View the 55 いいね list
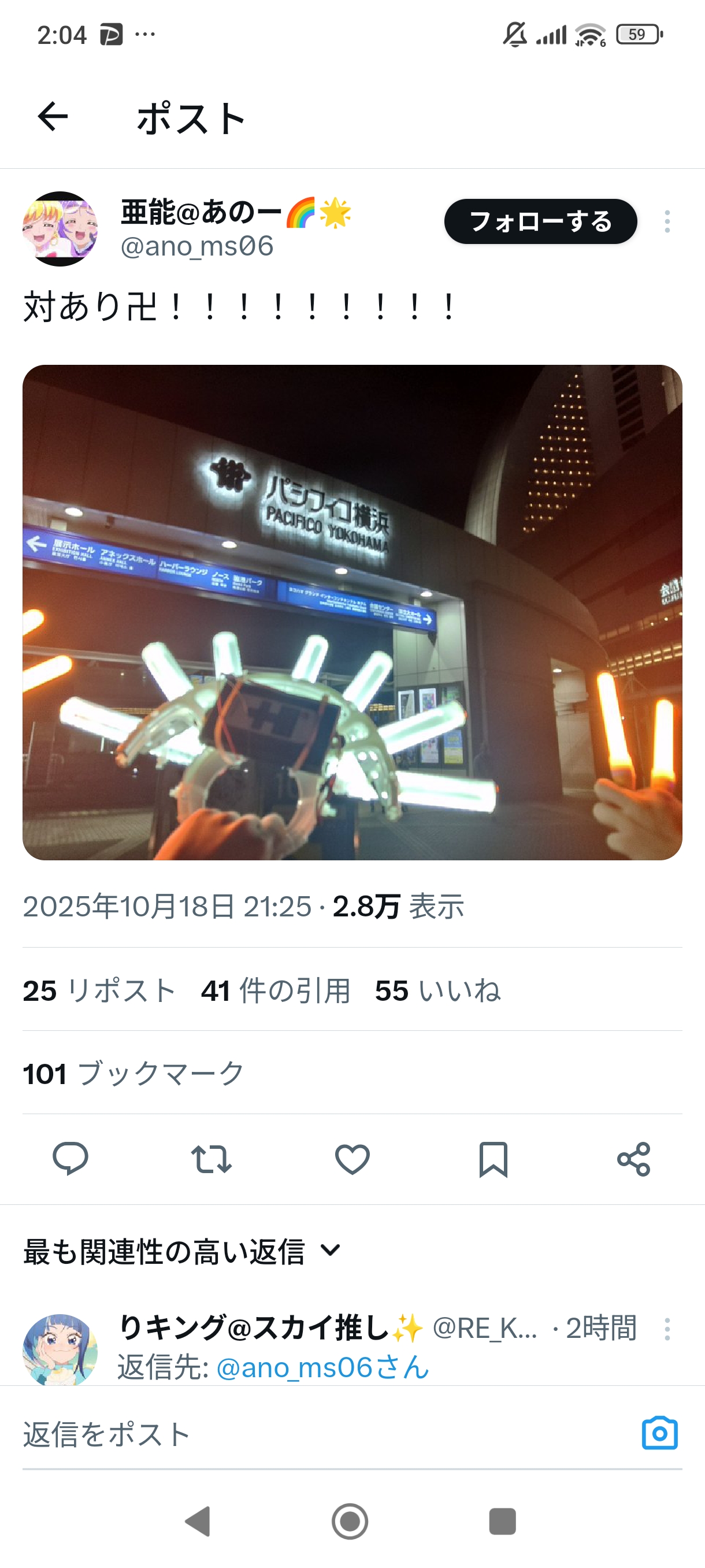 (x=438, y=990)
